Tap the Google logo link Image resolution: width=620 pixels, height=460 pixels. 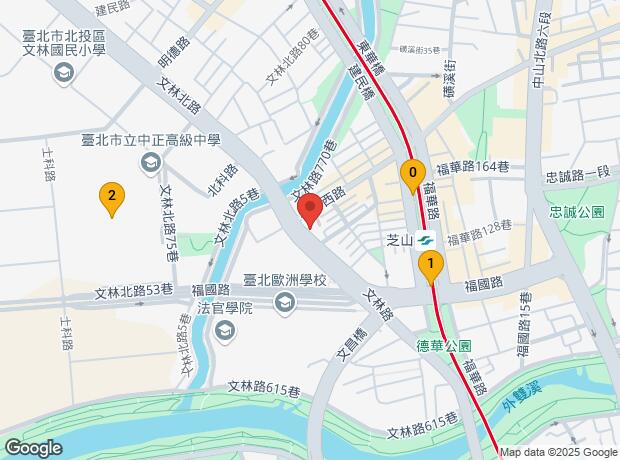click(x=33, y=448)
